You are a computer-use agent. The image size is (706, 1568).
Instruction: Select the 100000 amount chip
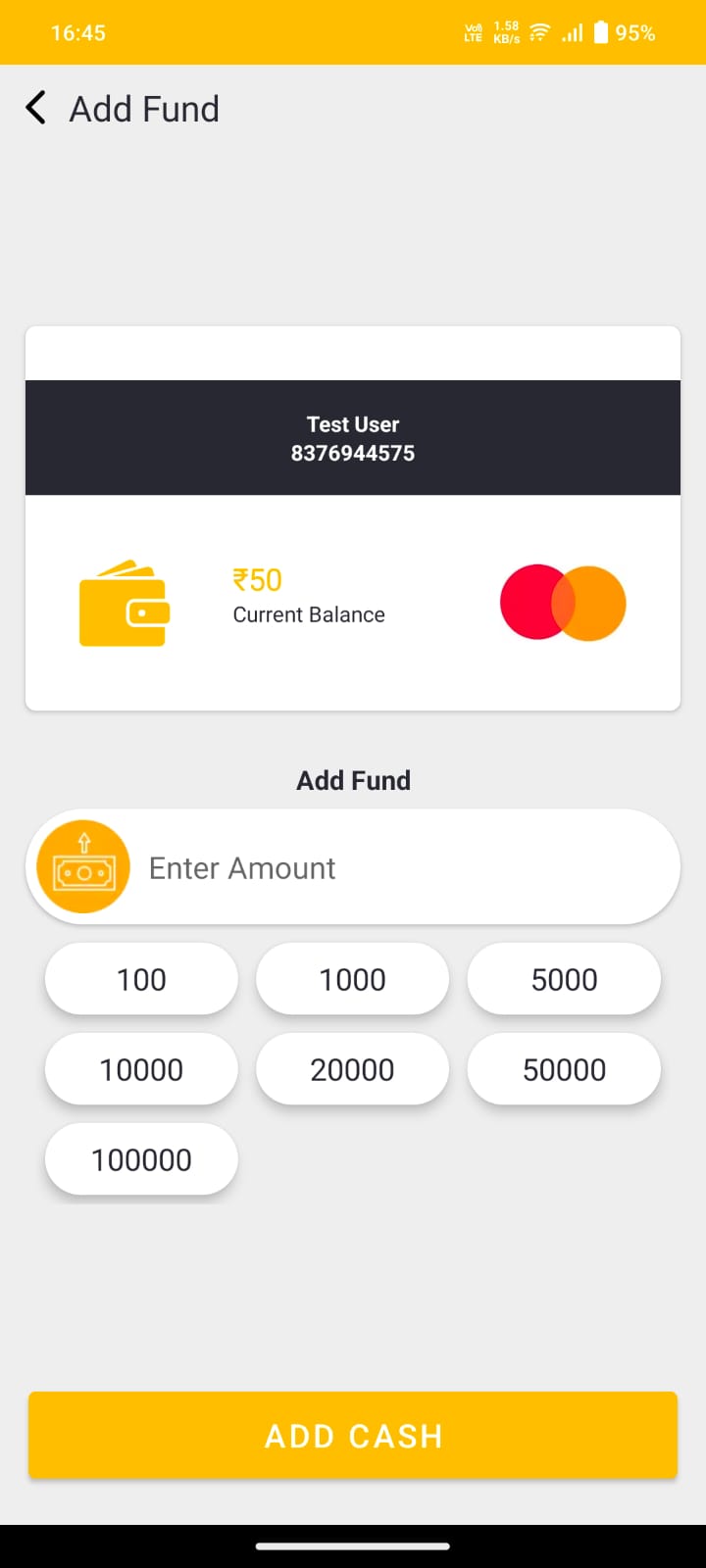coord(141,1159)
